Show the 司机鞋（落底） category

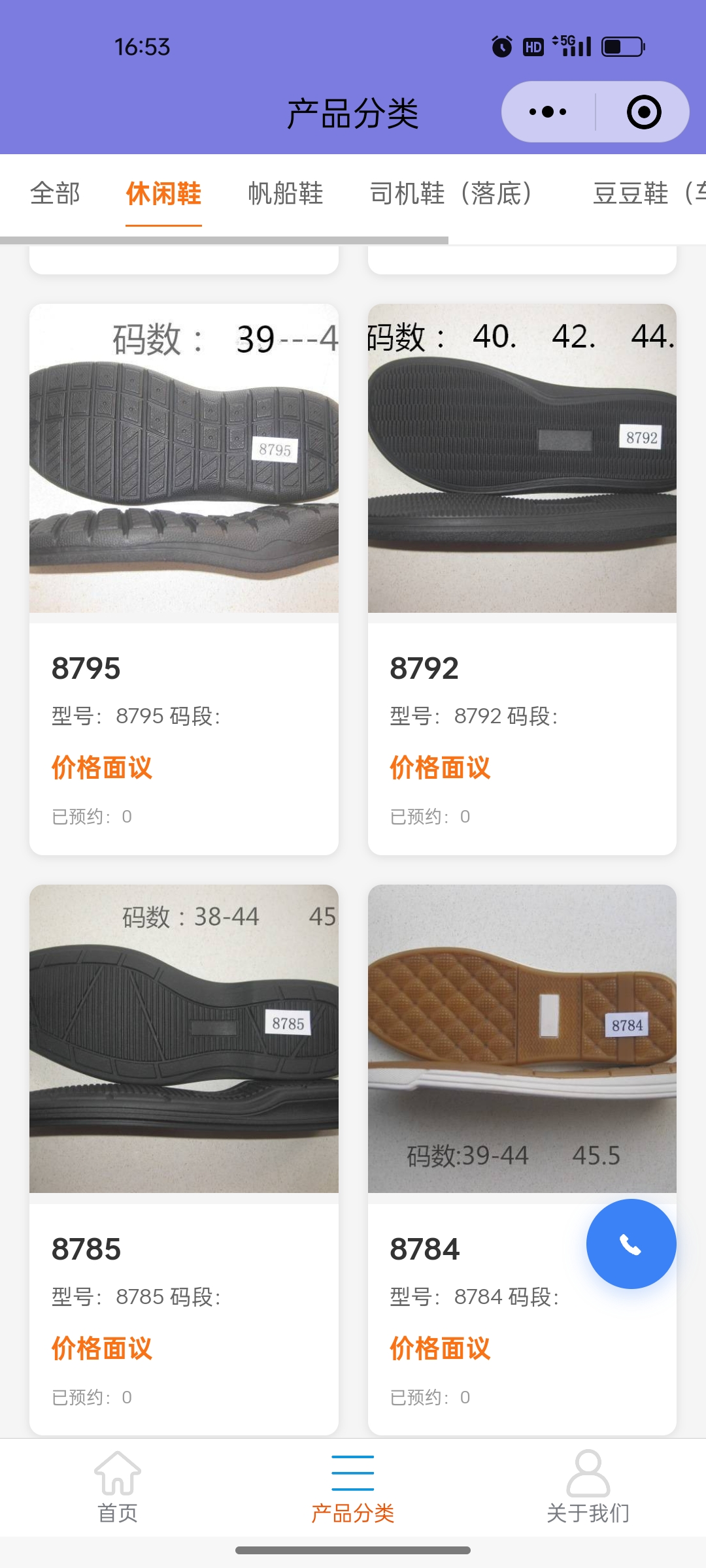451,193
